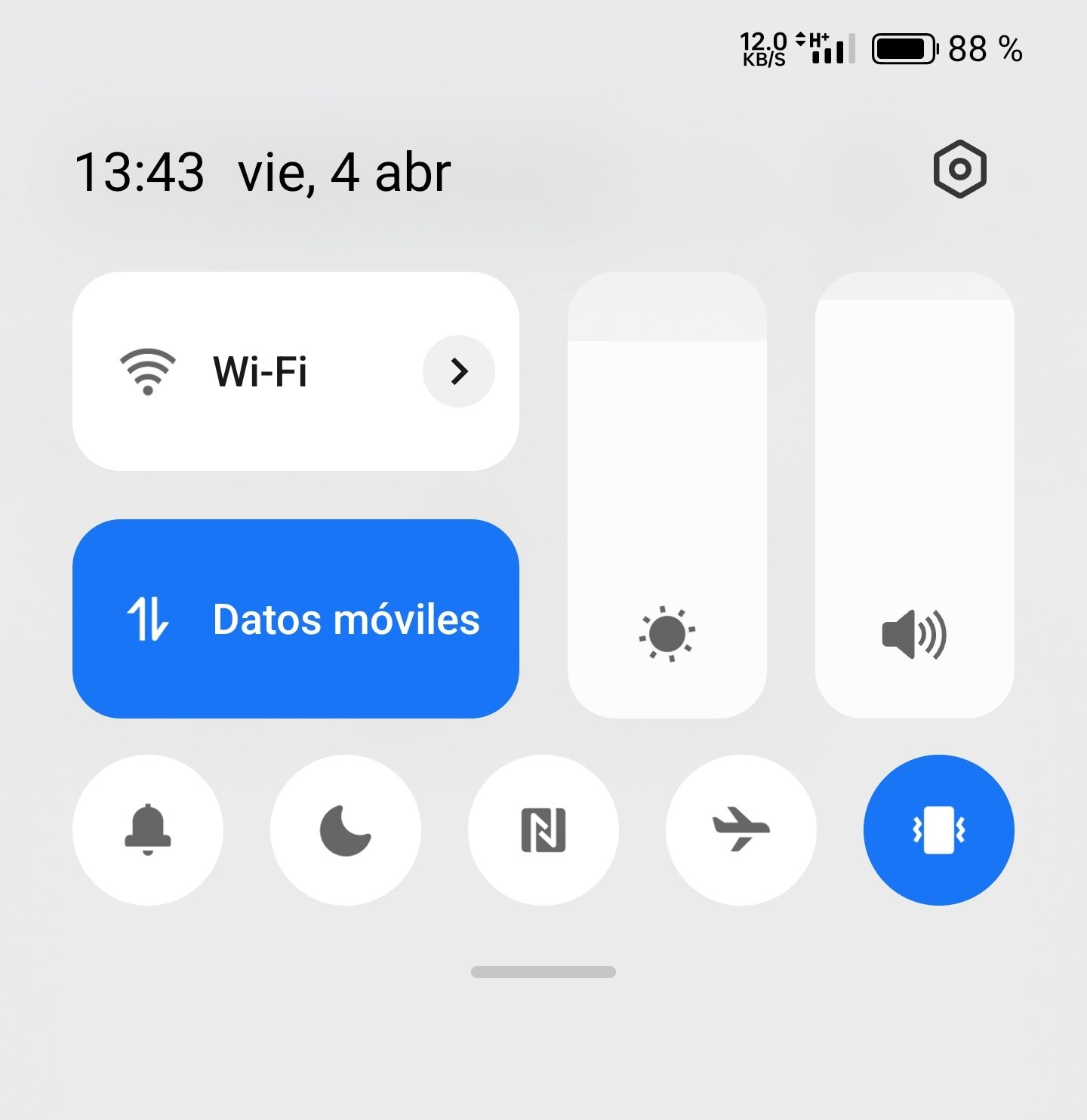Image resolution: width=1087 pixels, height=1120 pixels.
Task: Toggle the bell sound mode button
Action: [148, 830]
